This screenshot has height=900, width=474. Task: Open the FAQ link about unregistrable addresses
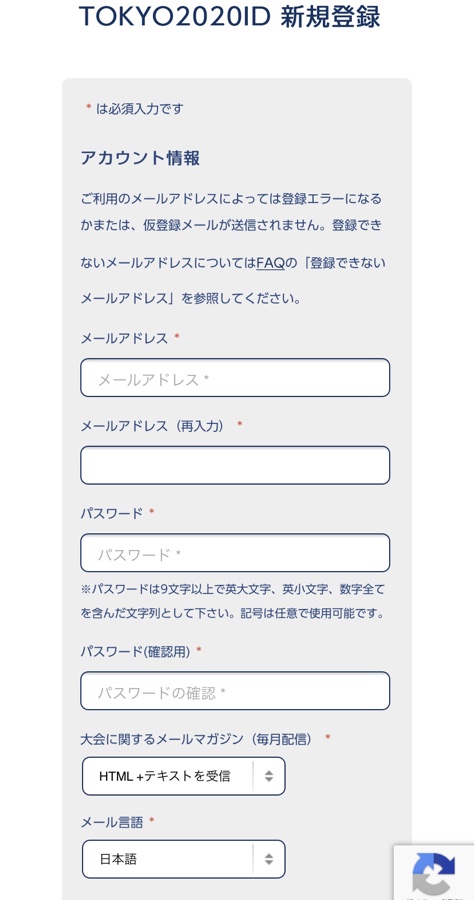click(x=271, y=263)
